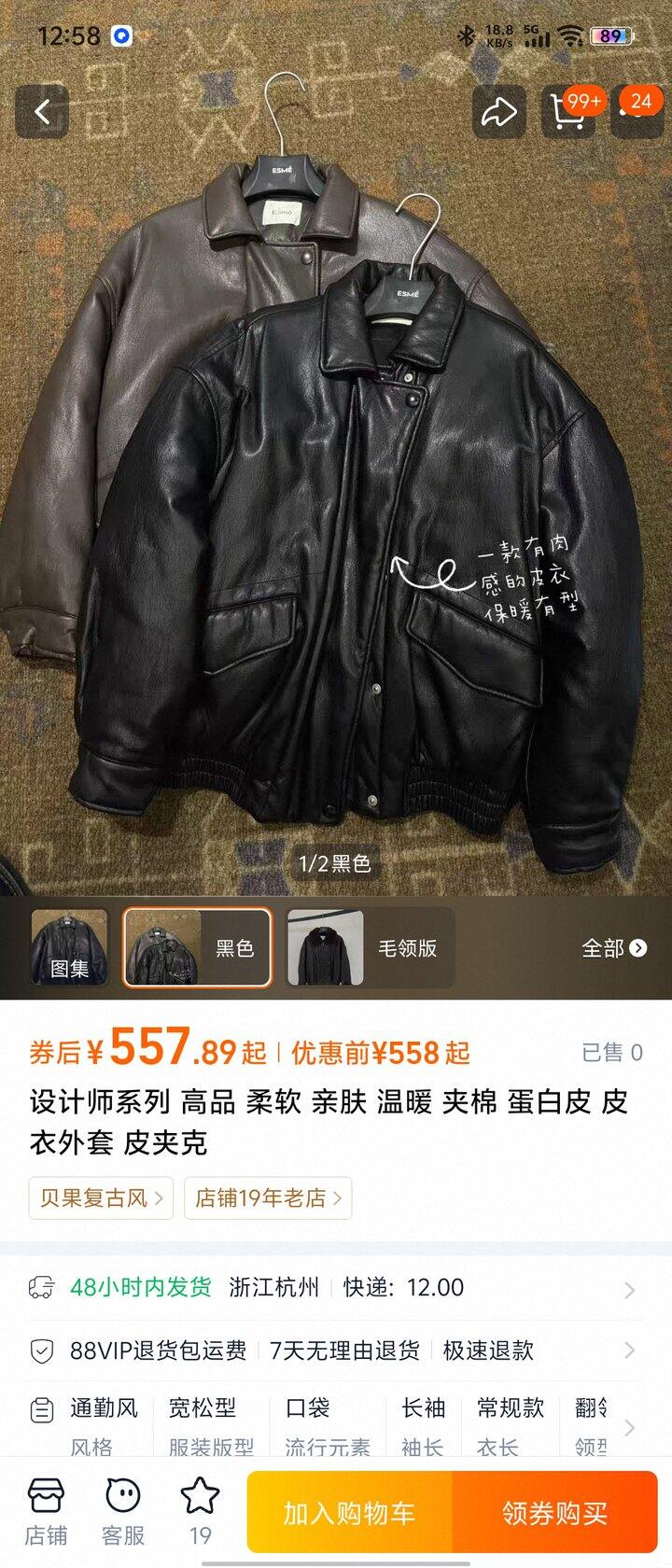Viewport: 672px width, 1568px height.
Task: Open the 图集 image gallery thumbnail
Action: pyautogui.click(x=69, y=947)
